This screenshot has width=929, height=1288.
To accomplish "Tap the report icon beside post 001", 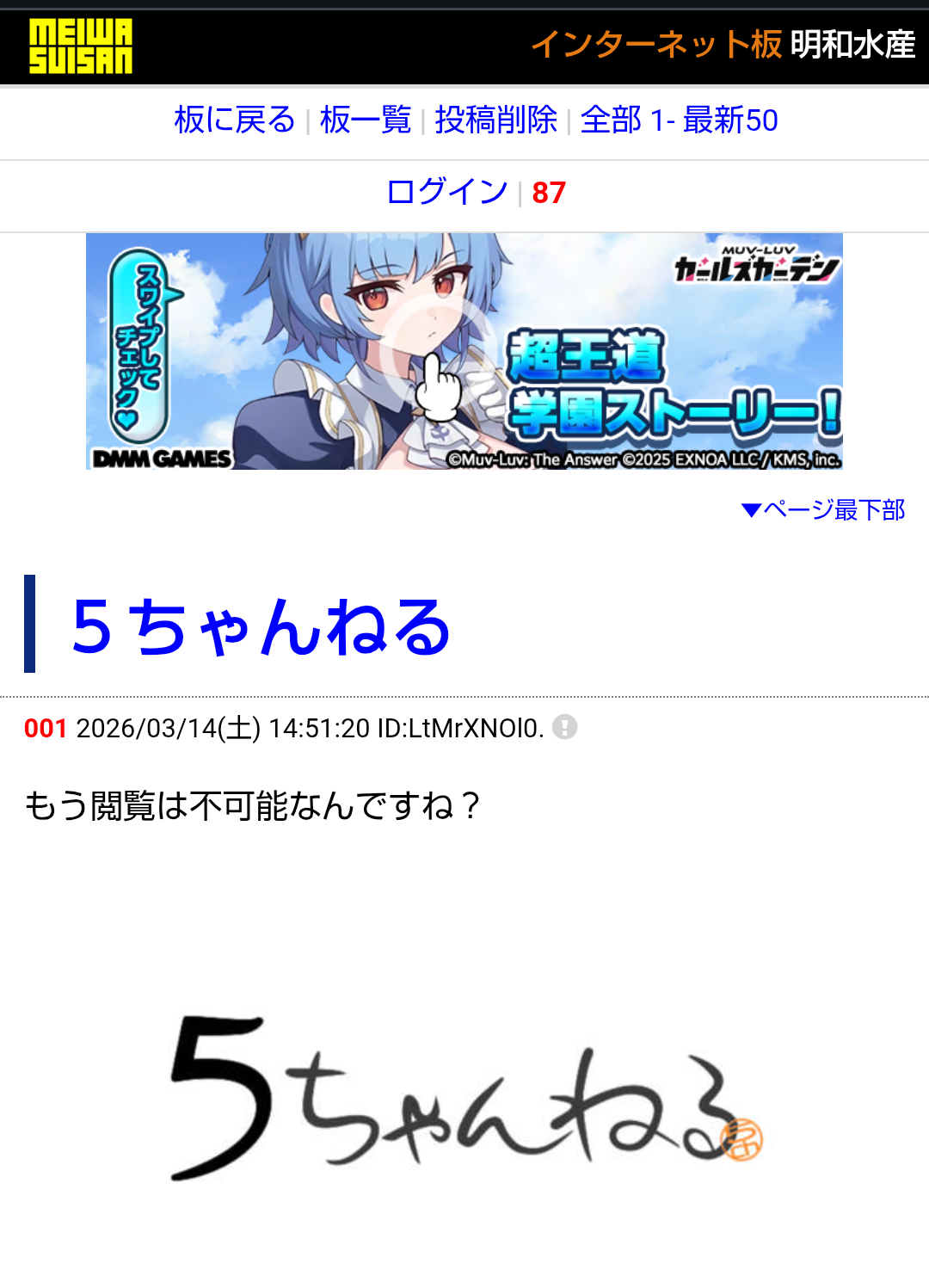I will [564, 728].
